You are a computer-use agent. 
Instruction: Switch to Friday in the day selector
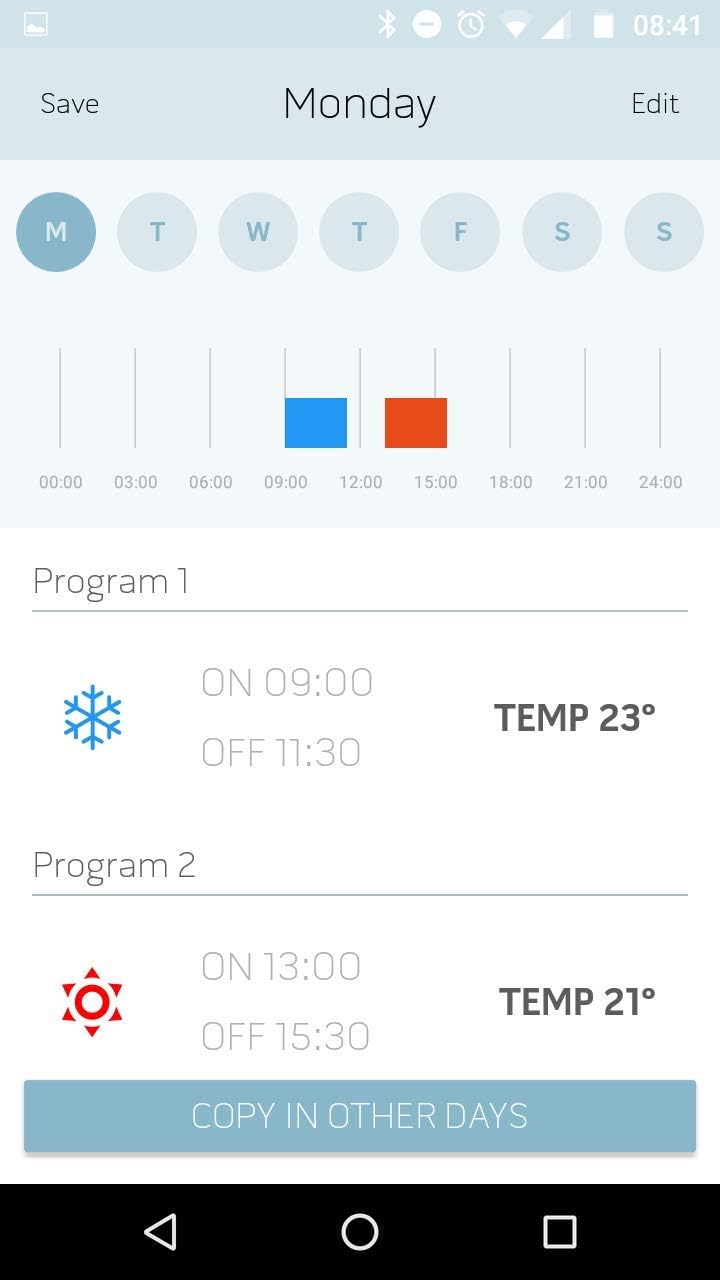[460, 232]
